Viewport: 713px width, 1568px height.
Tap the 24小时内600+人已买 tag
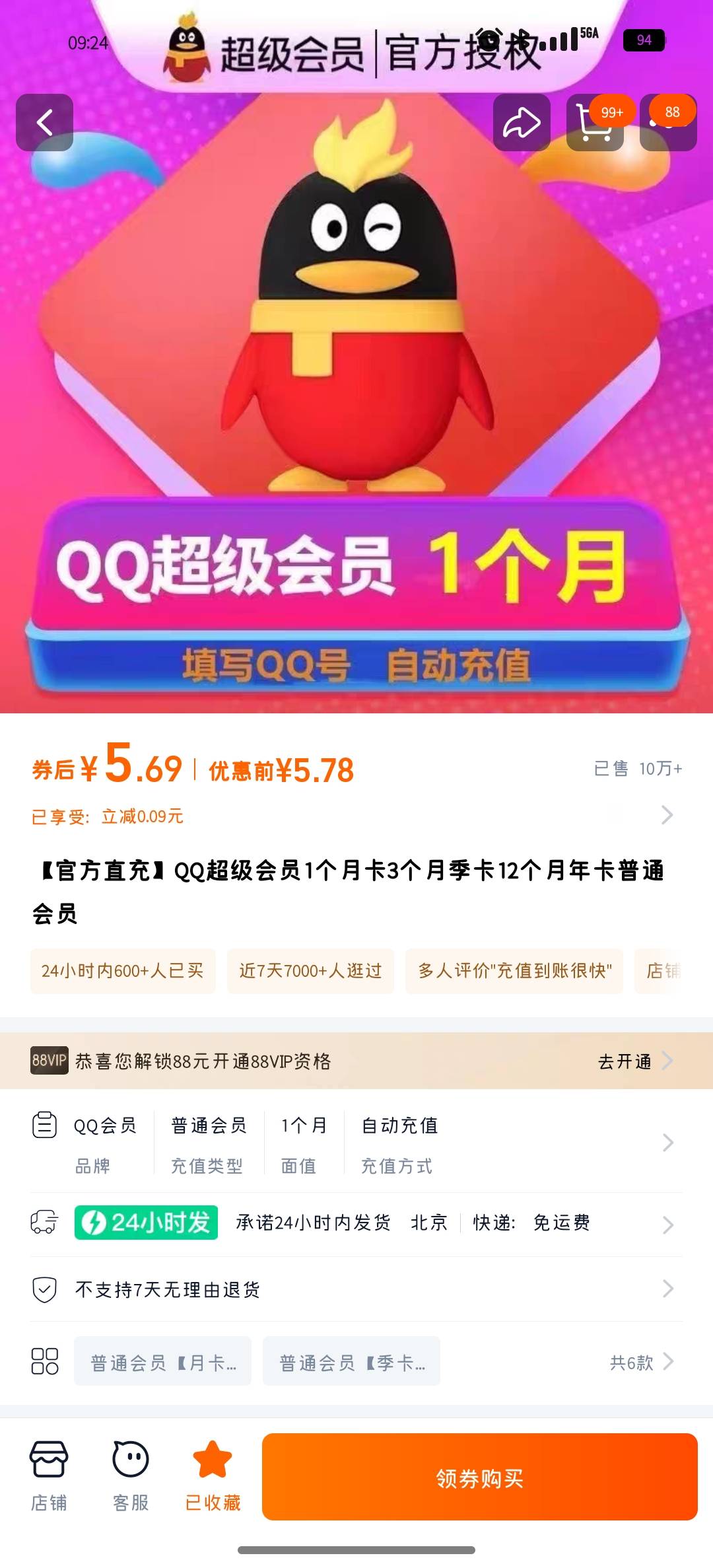pos(123,971)
